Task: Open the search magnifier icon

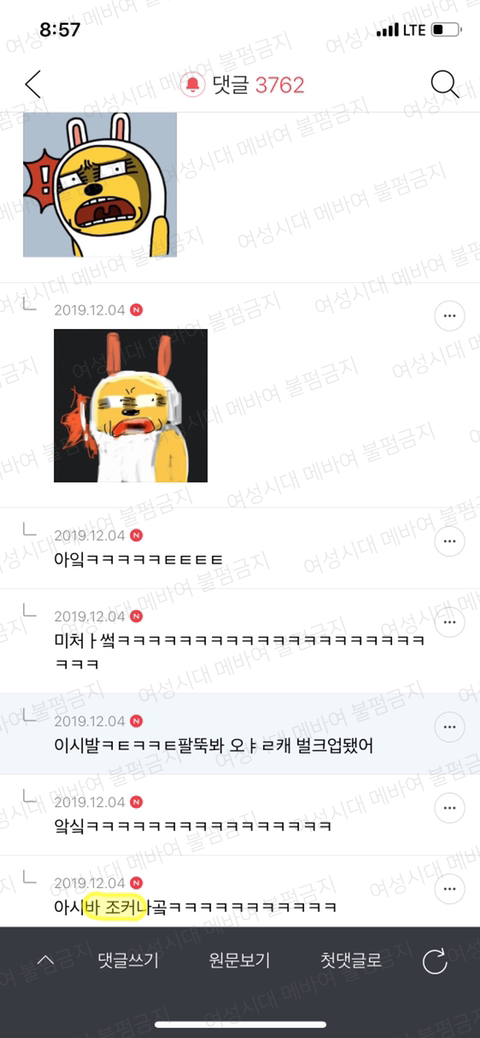Action: pyautogui.click(x=444, y=85)
